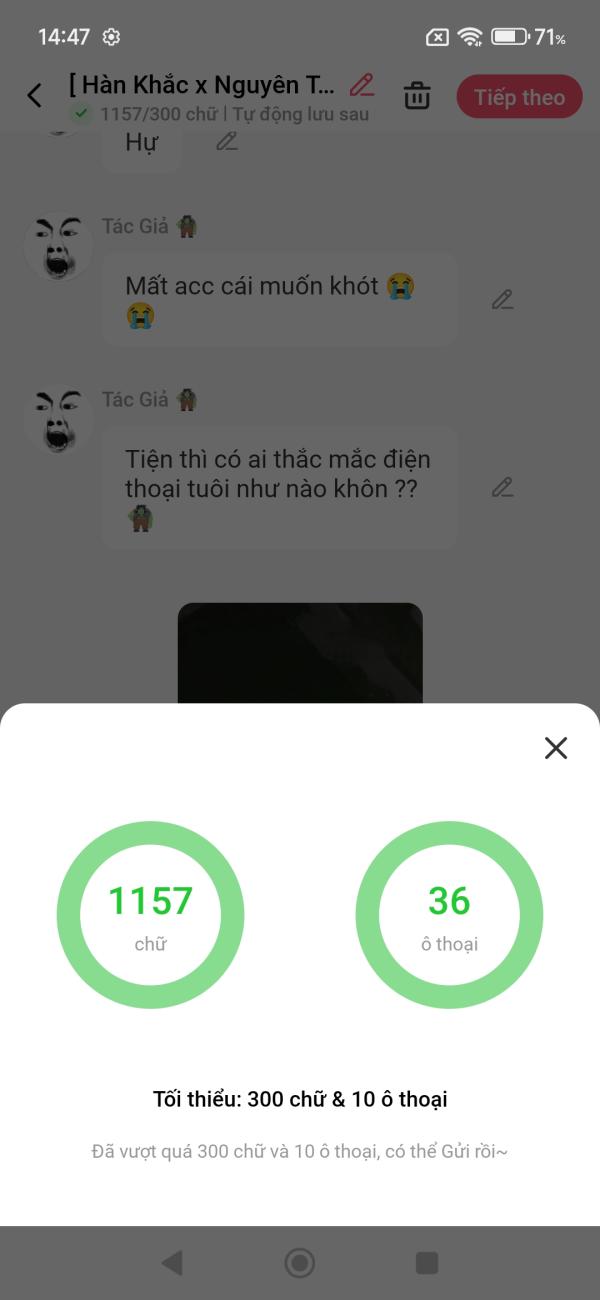600x1300 pixels.
Task: Edit the "Hự" message
Action: pyautogui.click(x=227, y=141)
